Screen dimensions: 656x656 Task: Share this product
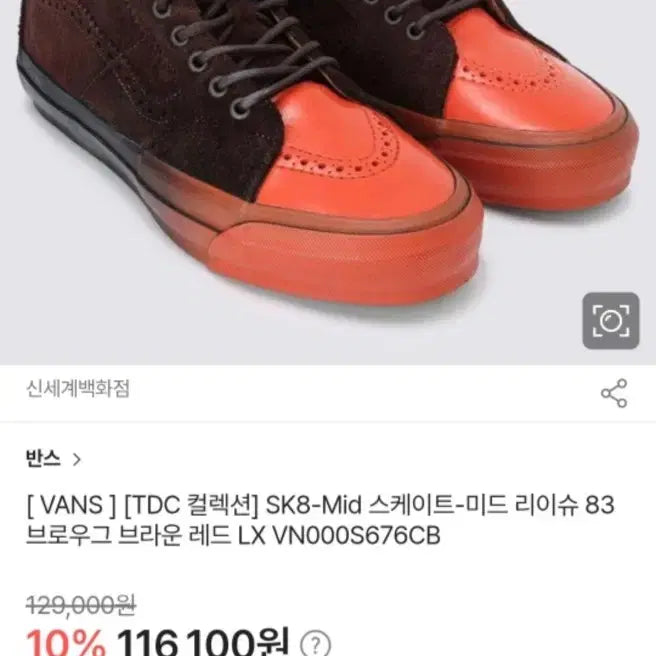[x=613, y=392]
